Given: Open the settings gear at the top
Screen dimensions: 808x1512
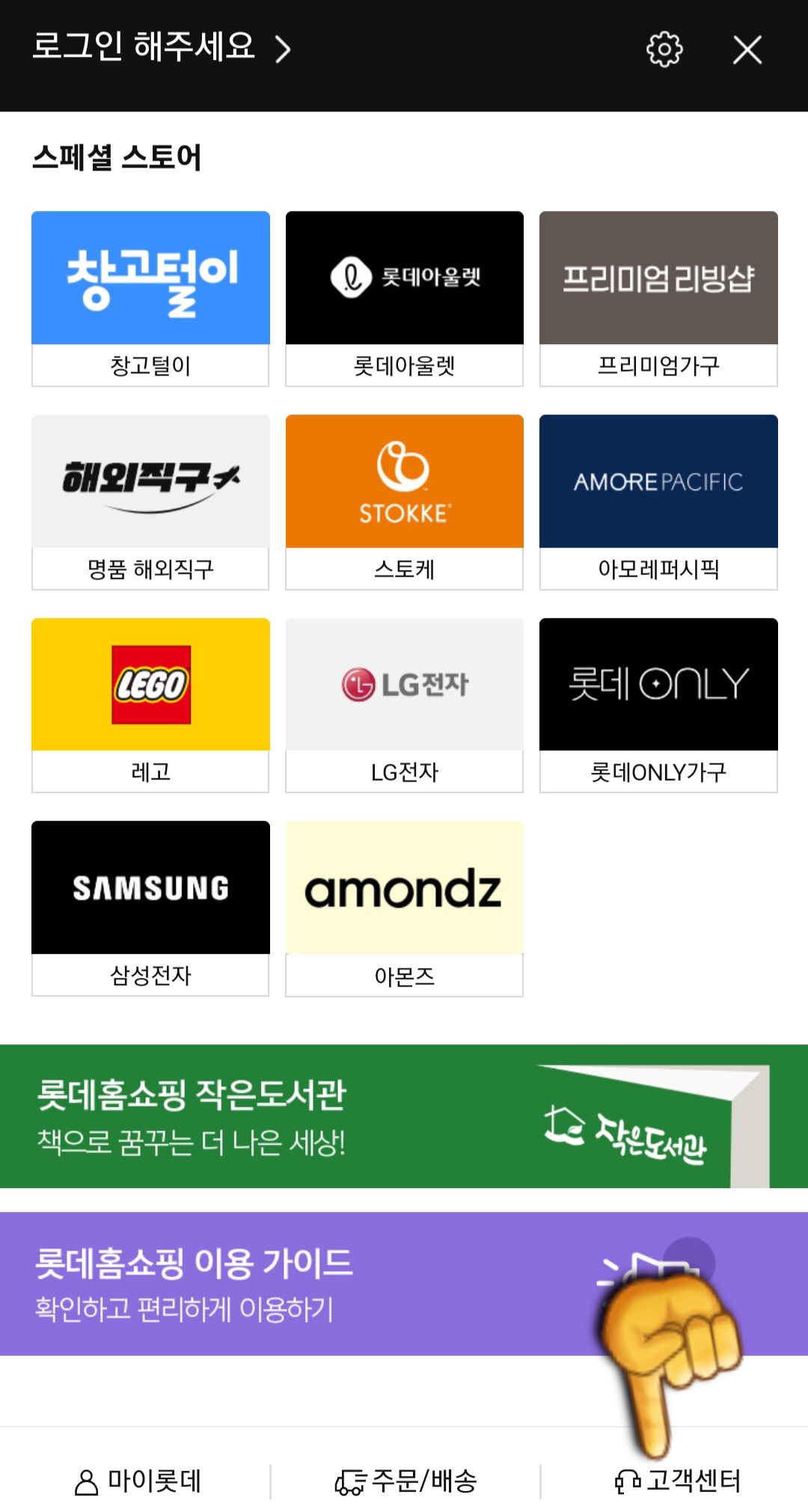Looking at the screenshot, I should [x=663, y=49].
